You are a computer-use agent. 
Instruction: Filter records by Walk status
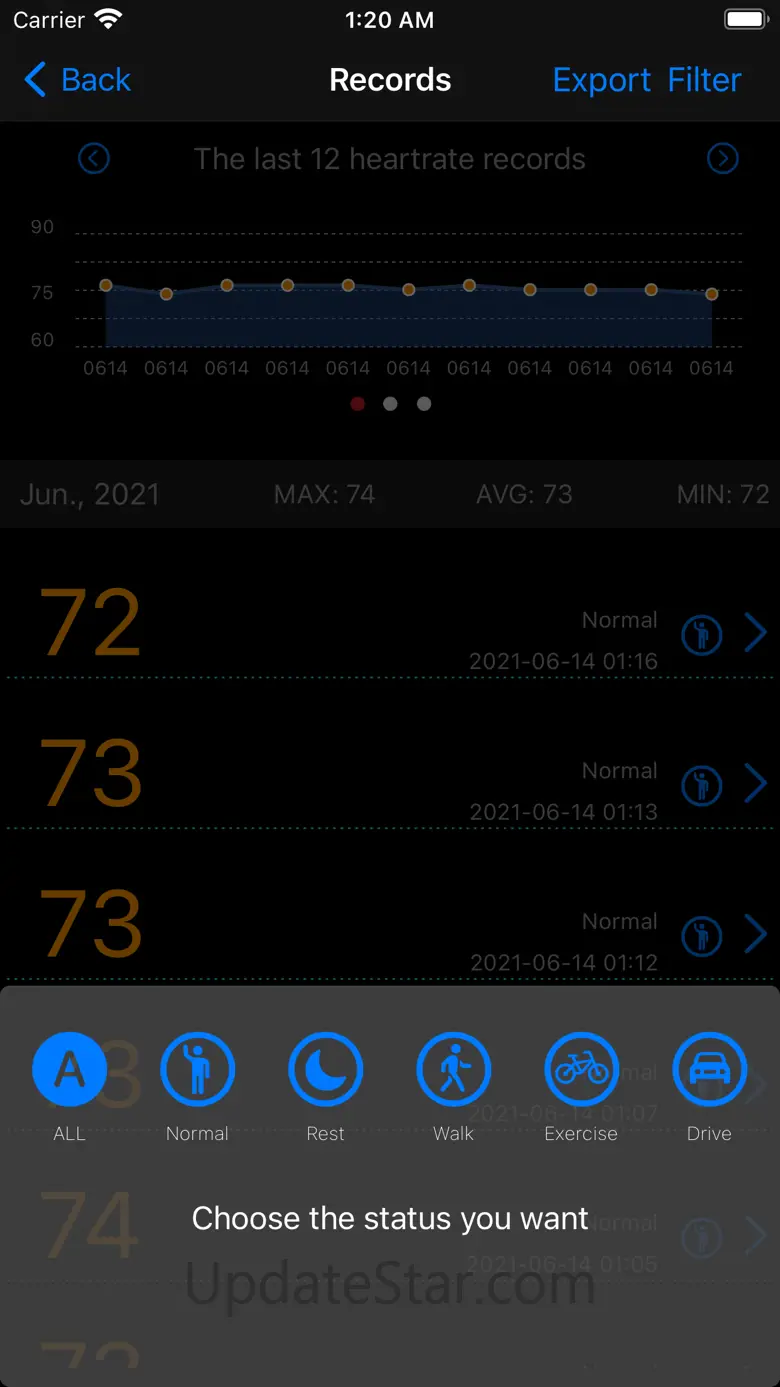[x=453, y=1069]
